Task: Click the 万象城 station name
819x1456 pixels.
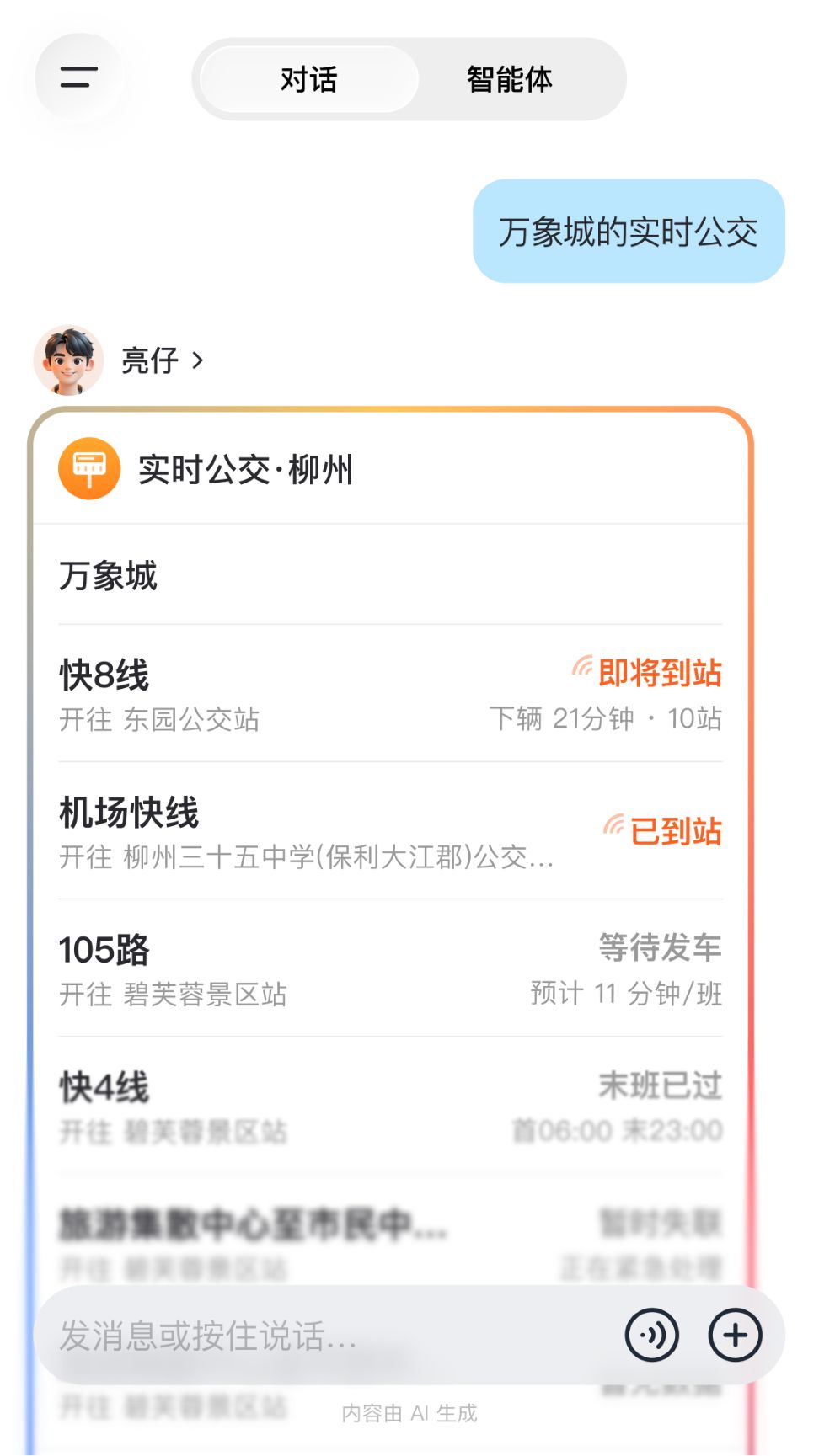Action: click(x=107, y=577)
